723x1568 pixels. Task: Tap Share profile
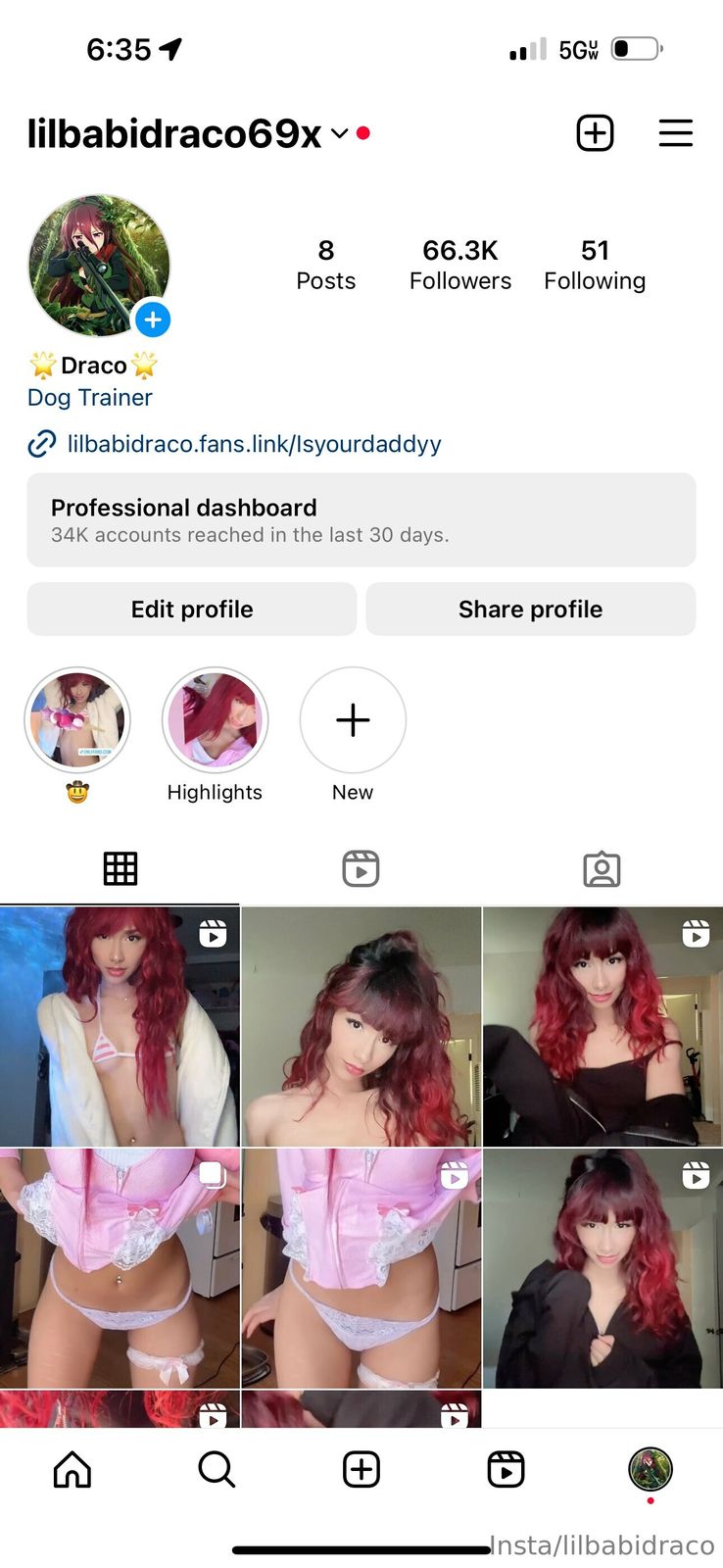[x=530, y=610]
